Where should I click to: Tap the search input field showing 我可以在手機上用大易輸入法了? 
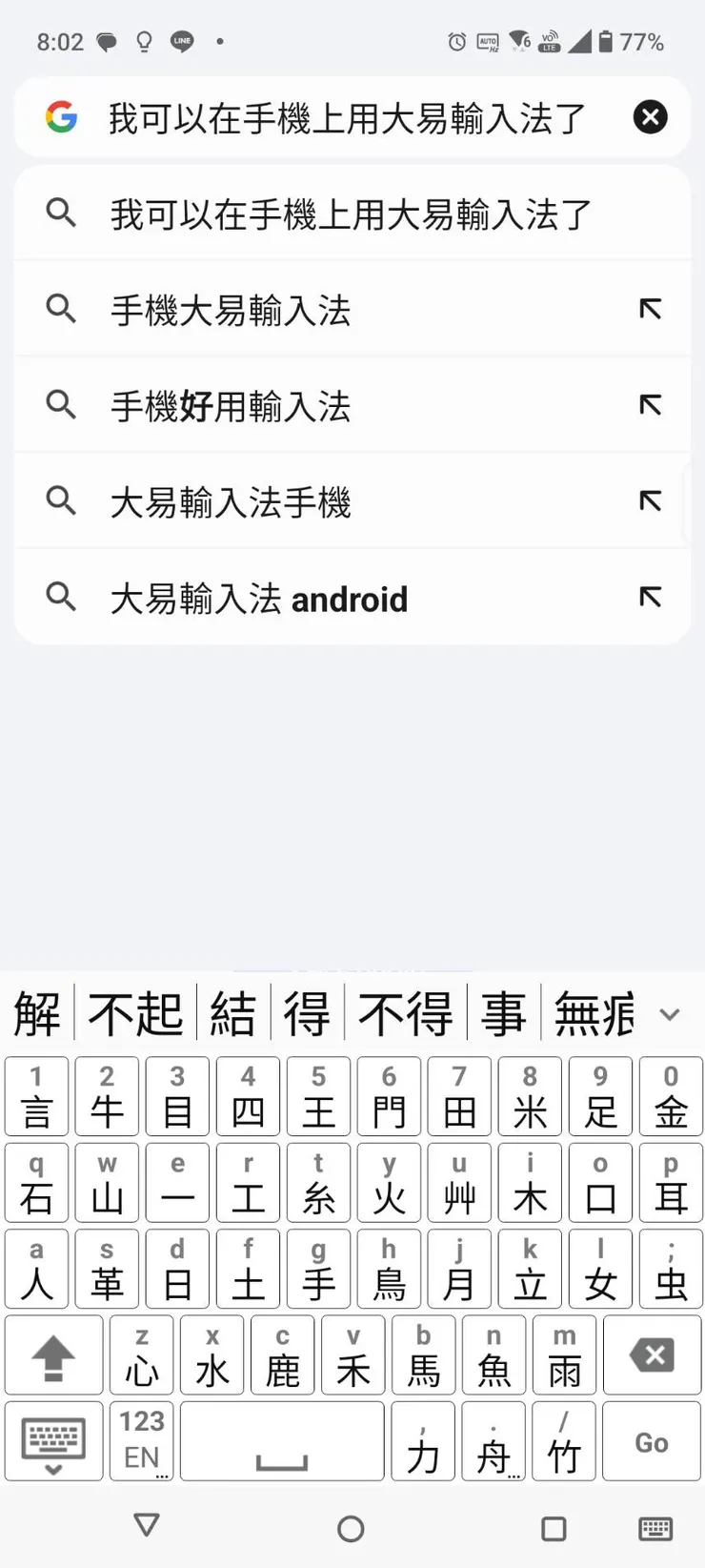352,117
